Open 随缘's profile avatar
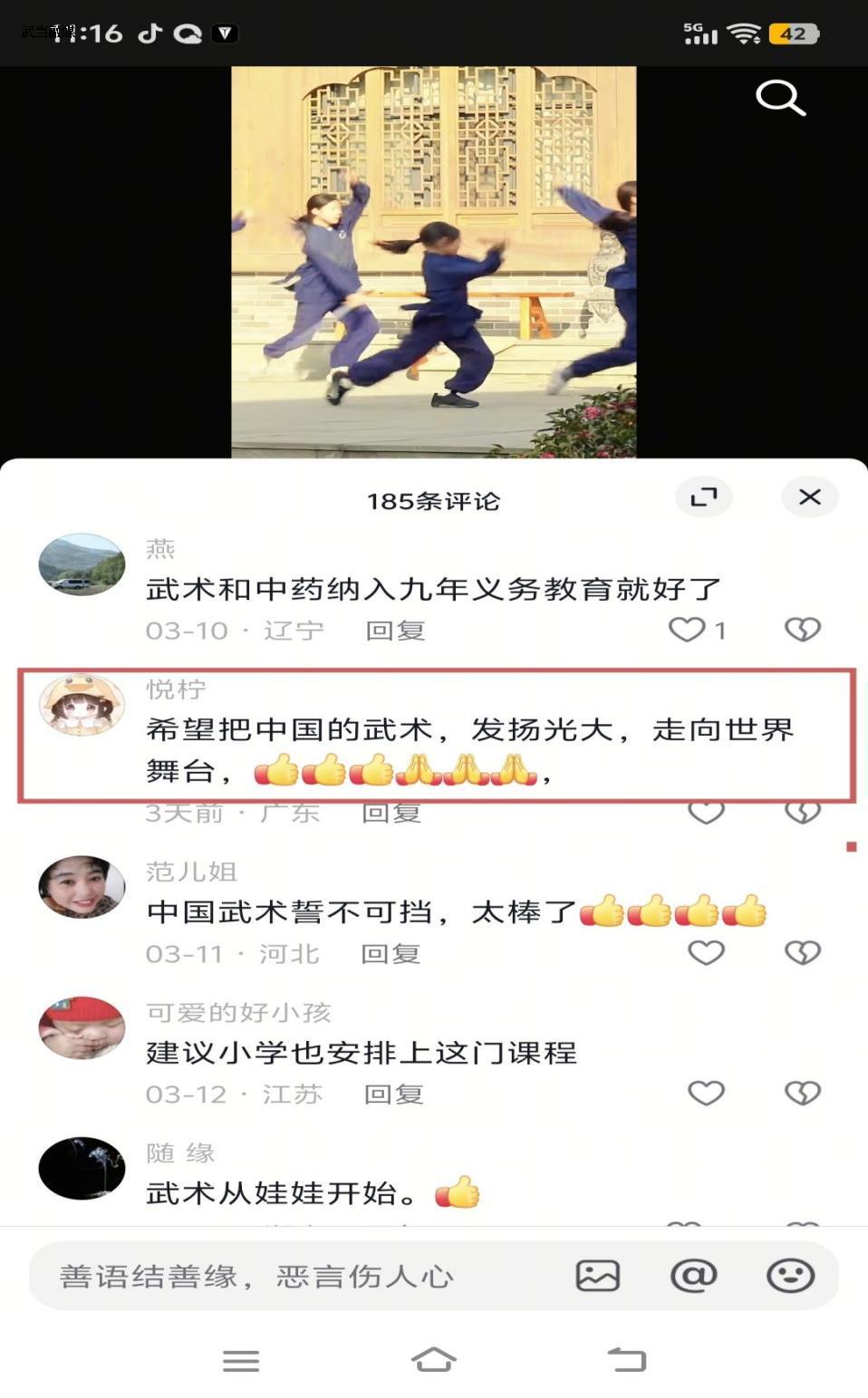This screenshot has width=868, height=1398. [x=82, y=1168]
